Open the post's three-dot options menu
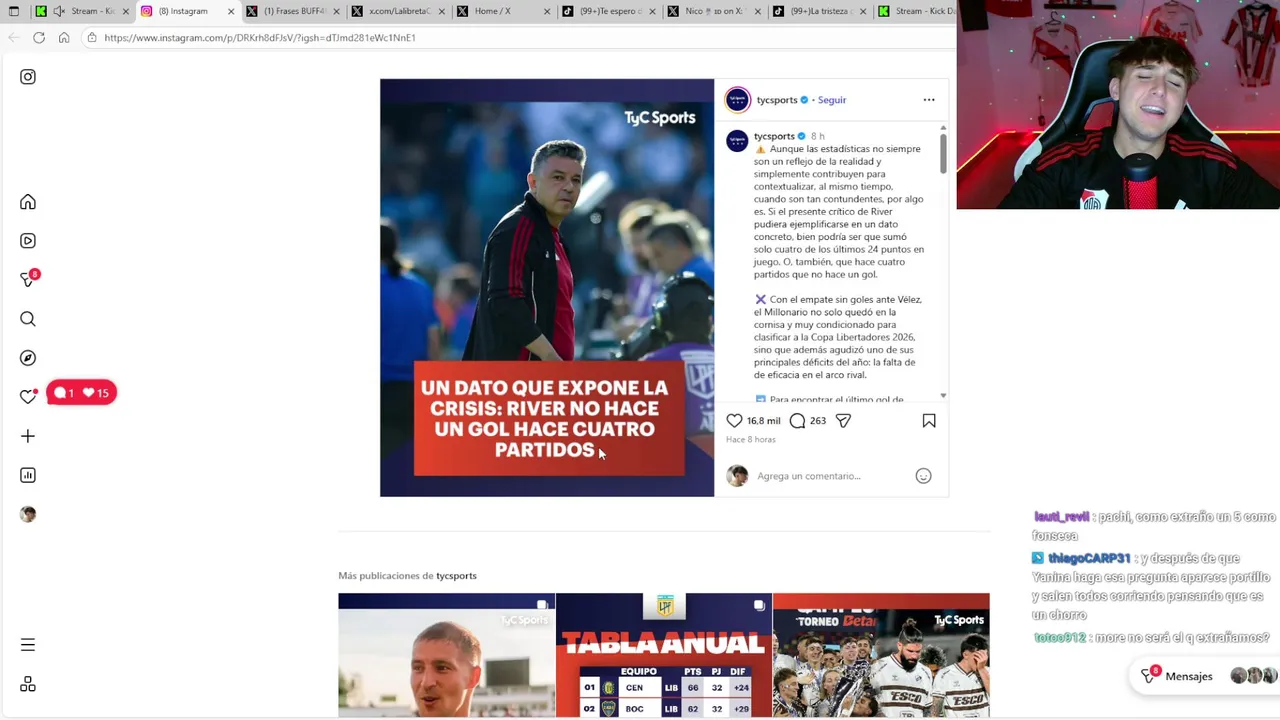 929,100
